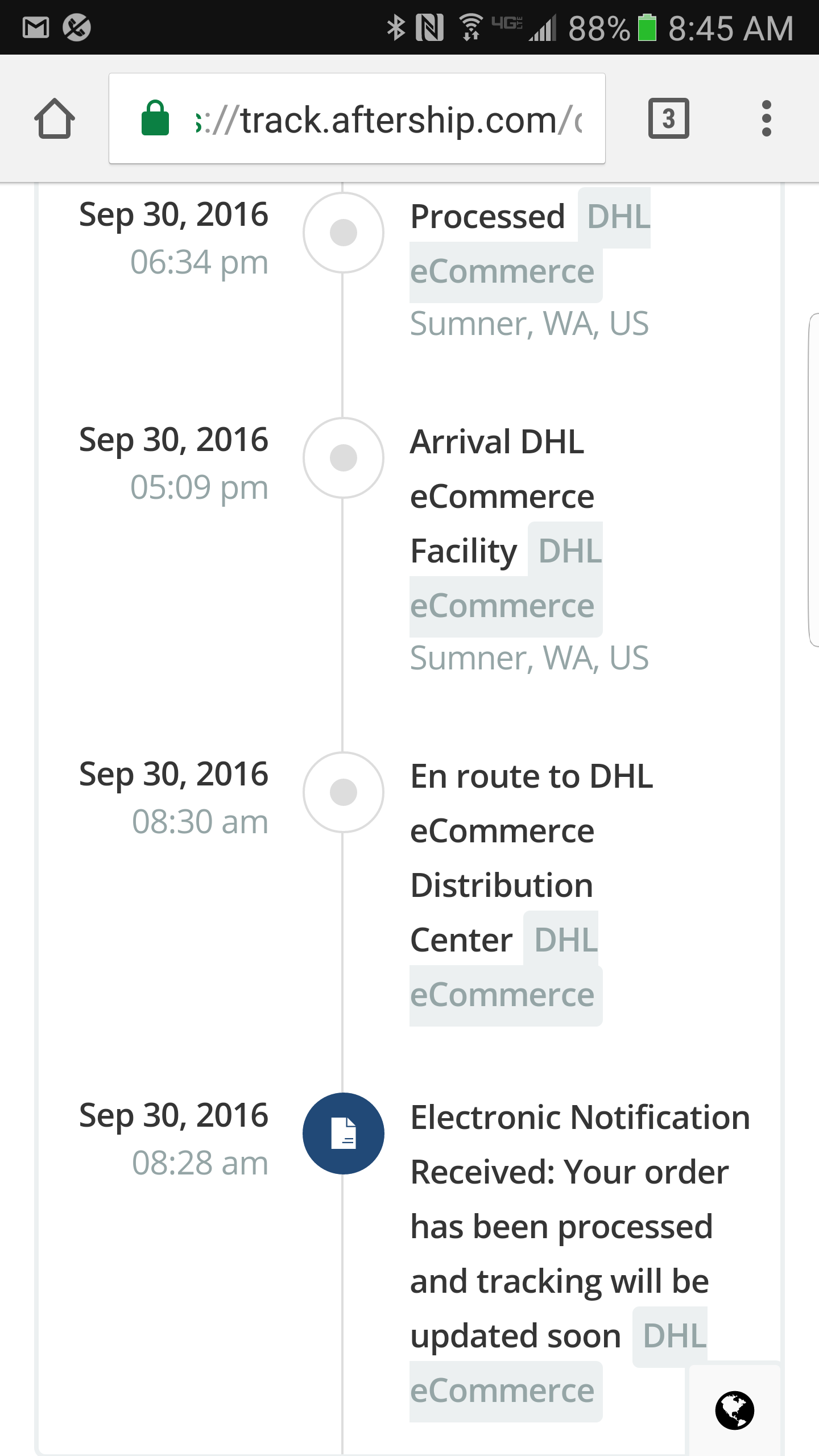Open the tab switcher showing 3 tabs
819x1456 pixels.
click(669, 118)
